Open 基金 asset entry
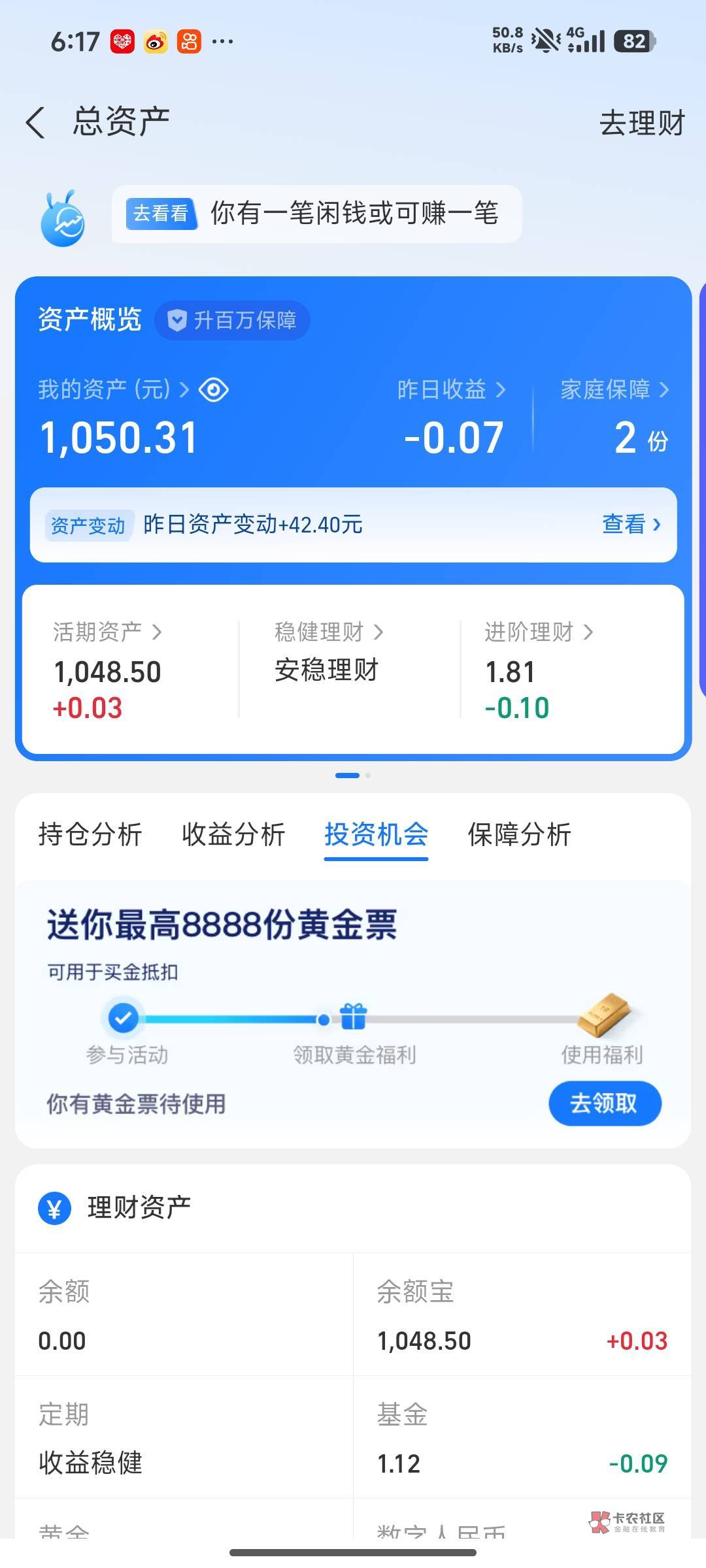Image resolution: width=706 pixels, height=1568 pixels. (x=522, y=1437)
